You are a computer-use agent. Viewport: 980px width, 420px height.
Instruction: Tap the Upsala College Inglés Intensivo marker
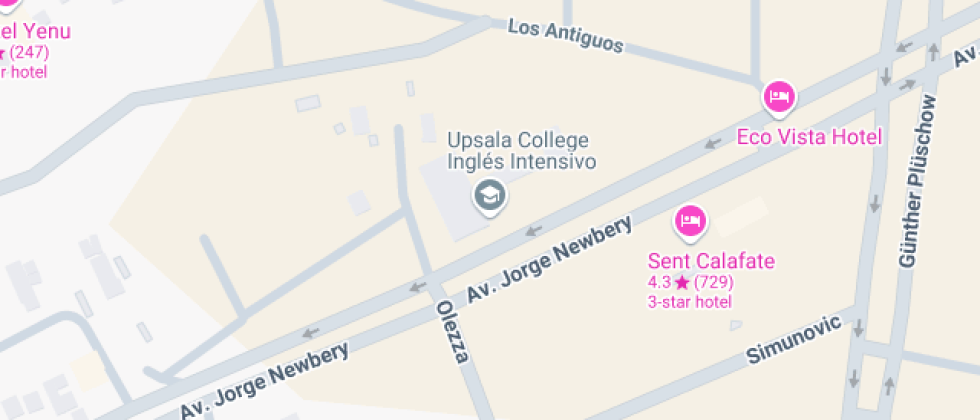point(490,197)
